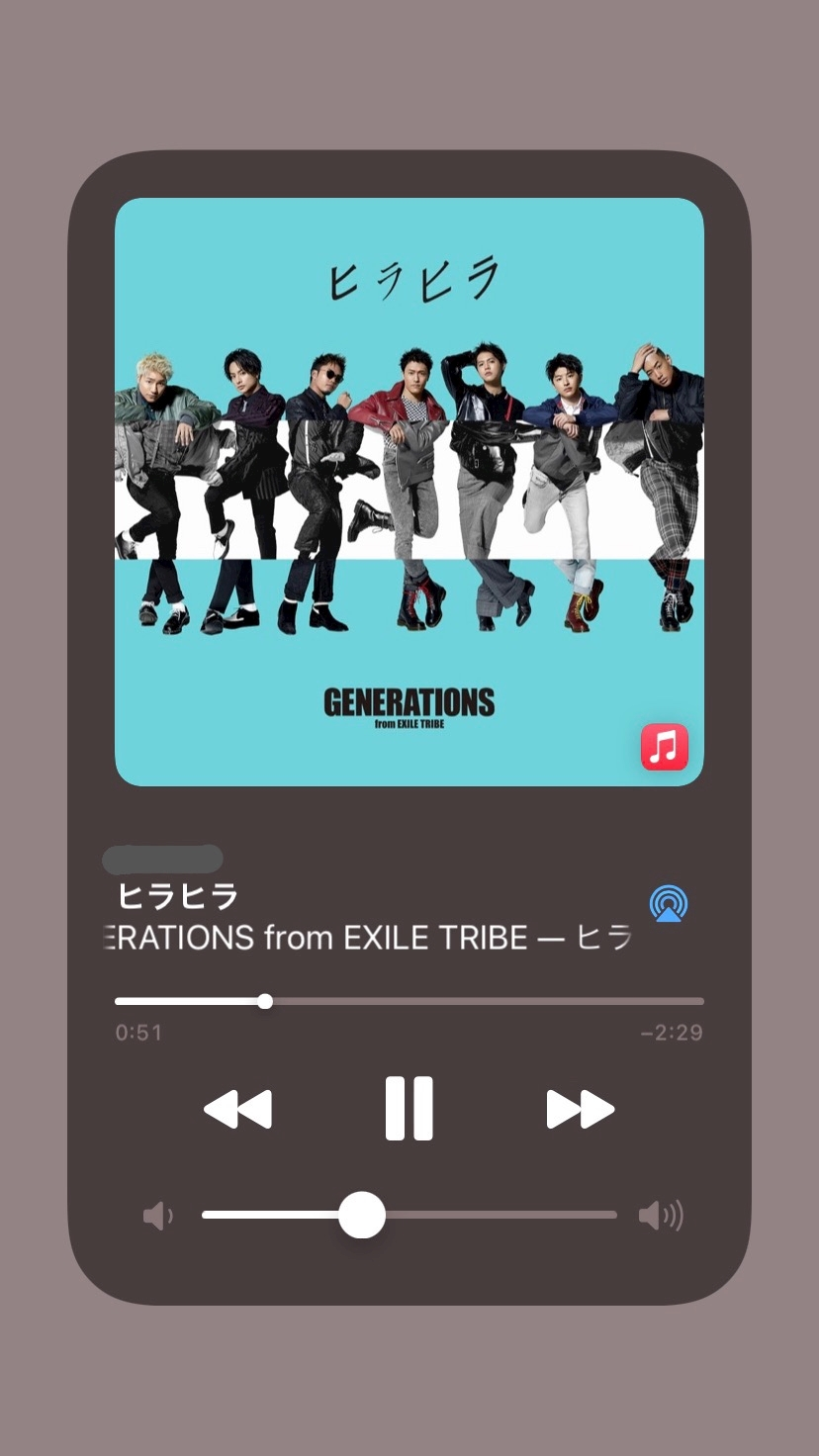Viewport: 819px width, 1456px height.
Task: Skip to the next track
Action: [x=581, y=1110]
